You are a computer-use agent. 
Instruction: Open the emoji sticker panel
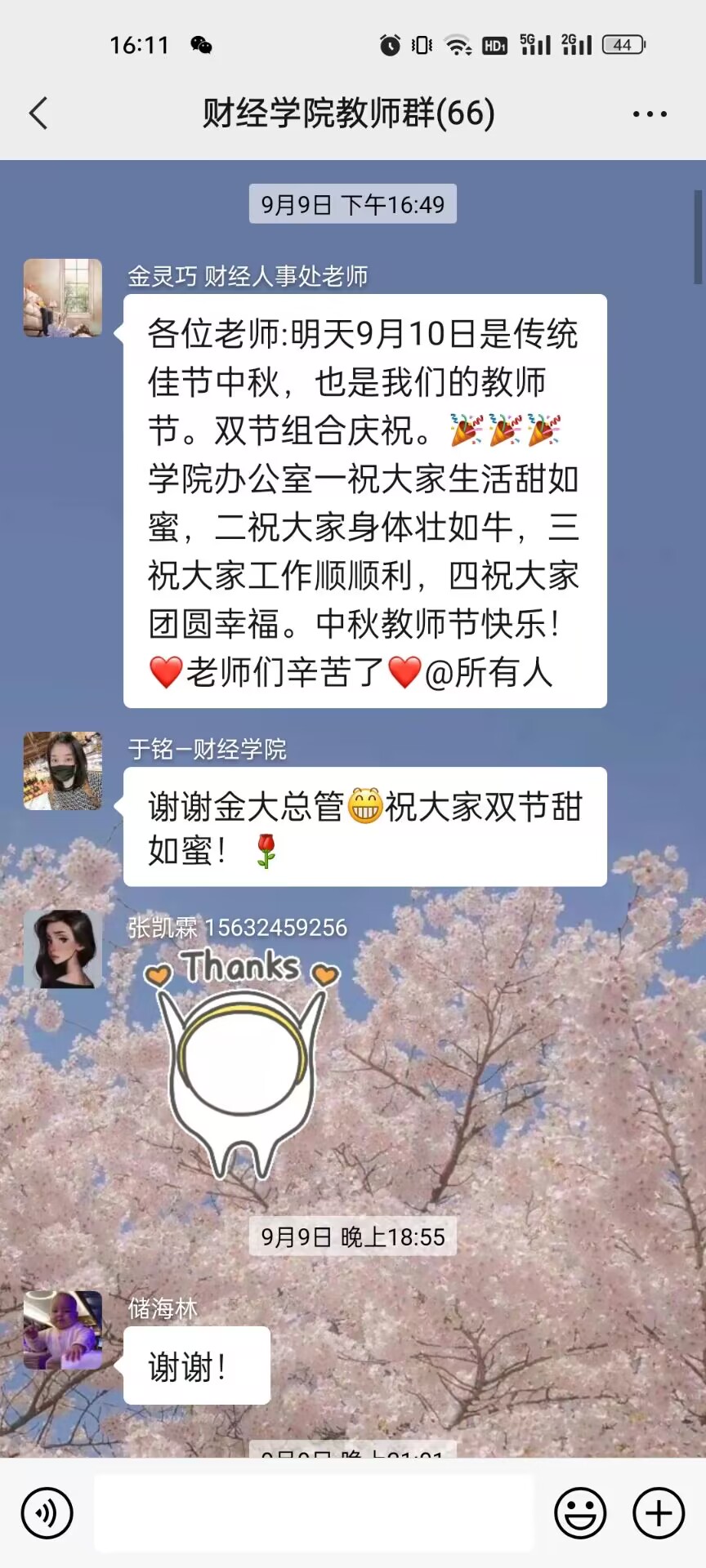click(x=580, y=1512)
